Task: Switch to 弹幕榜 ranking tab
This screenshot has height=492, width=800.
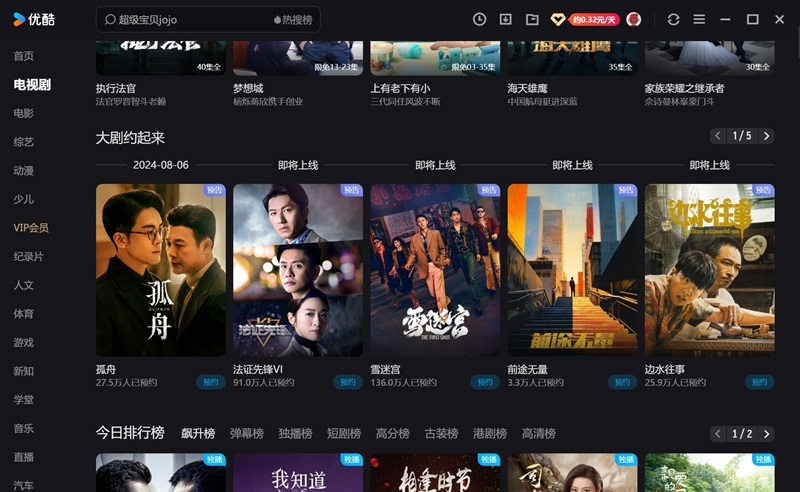Action: click(x=247, y=433)
